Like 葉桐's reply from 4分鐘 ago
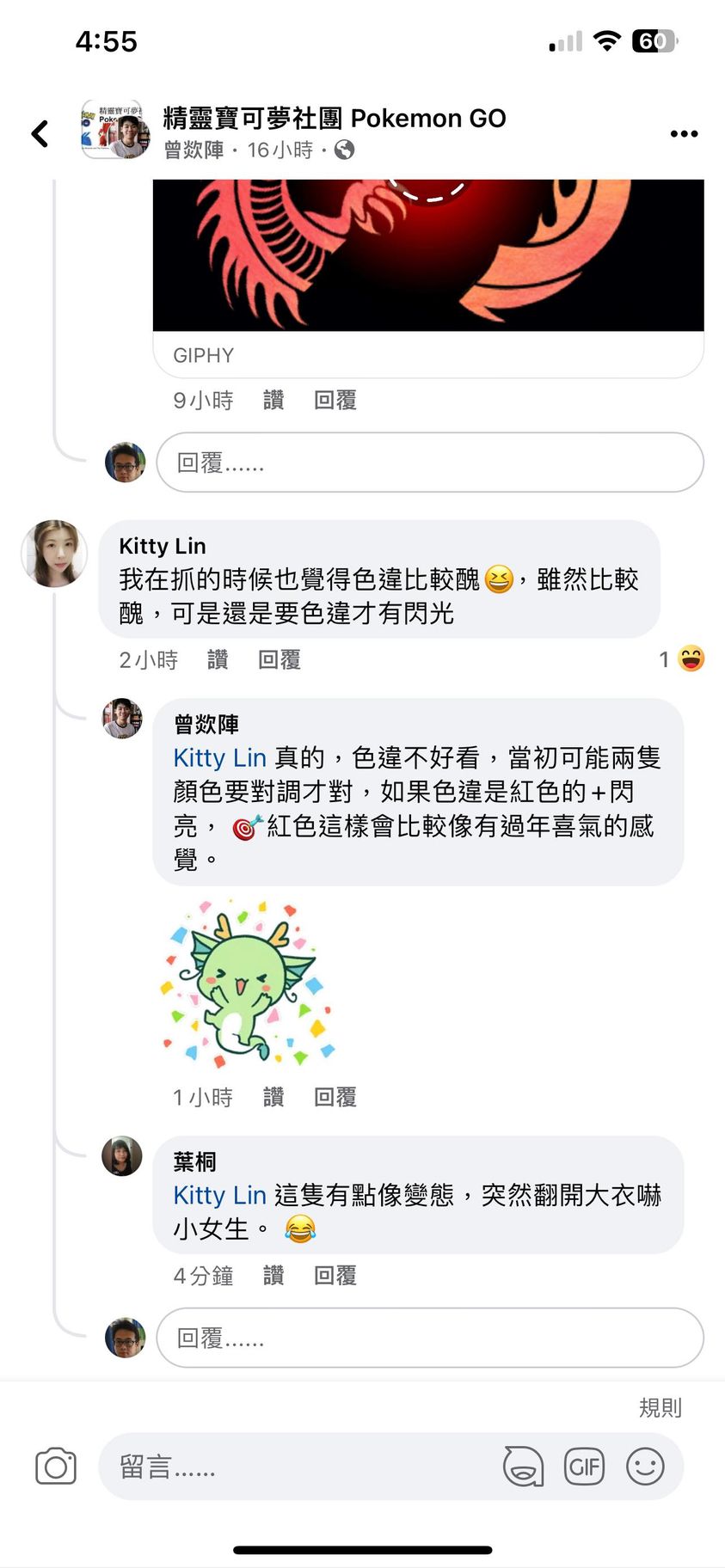The width and height of the screenshot is (725, 1568). click(x=273, y=1277)
